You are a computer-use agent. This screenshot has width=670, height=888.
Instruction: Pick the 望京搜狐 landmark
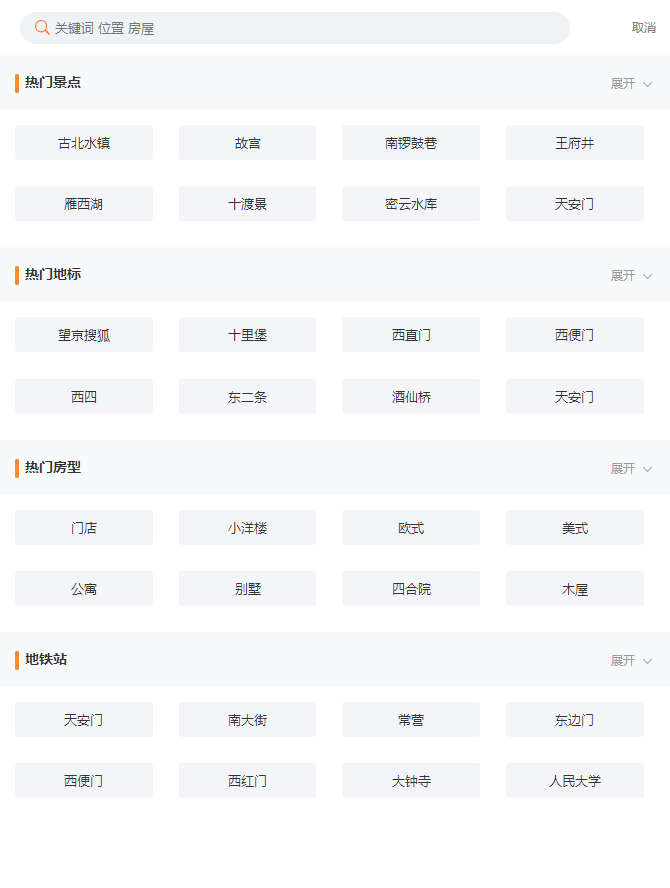coord(84,335)
